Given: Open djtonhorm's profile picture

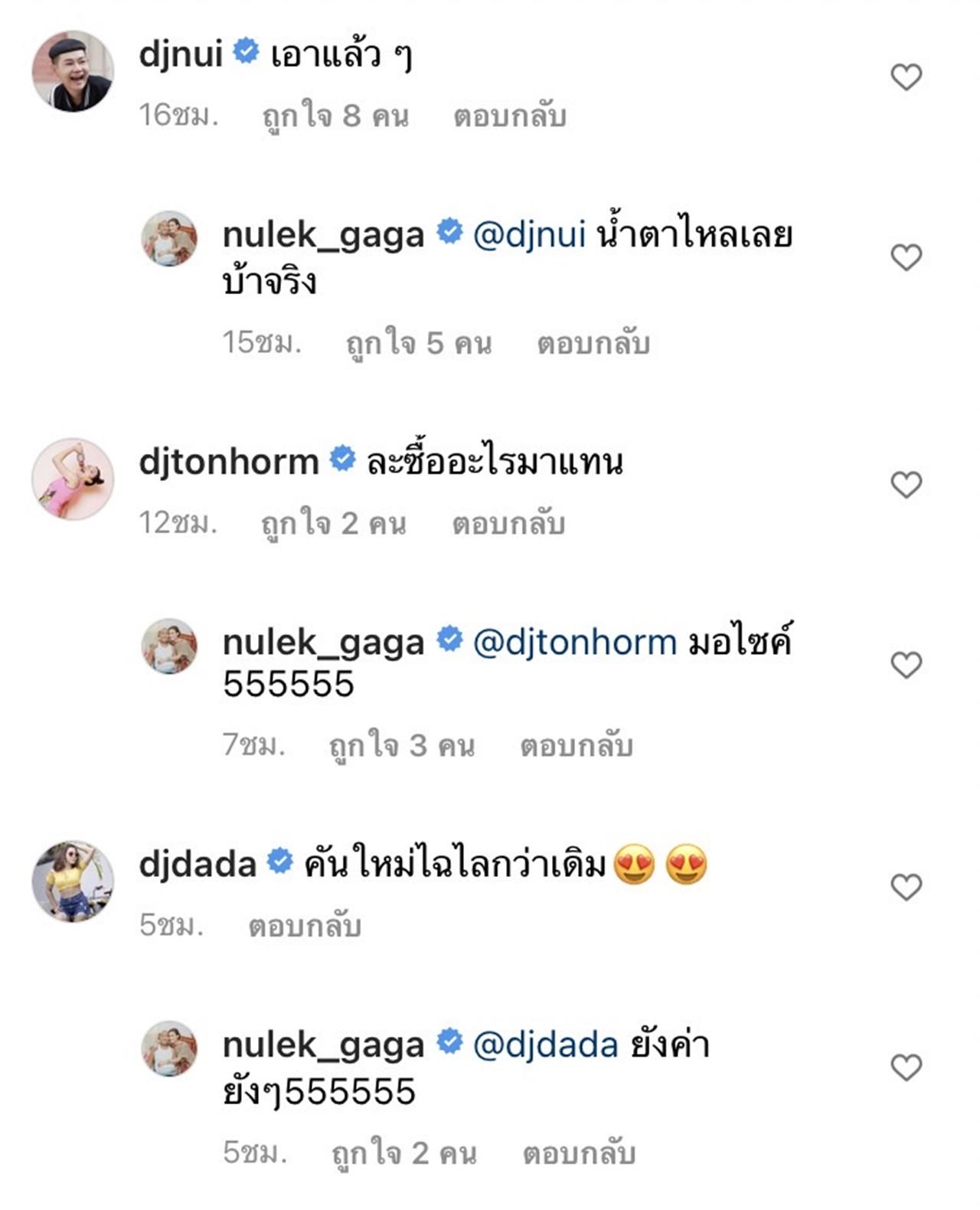Looking at the screenshot, I should coord(73,479).
